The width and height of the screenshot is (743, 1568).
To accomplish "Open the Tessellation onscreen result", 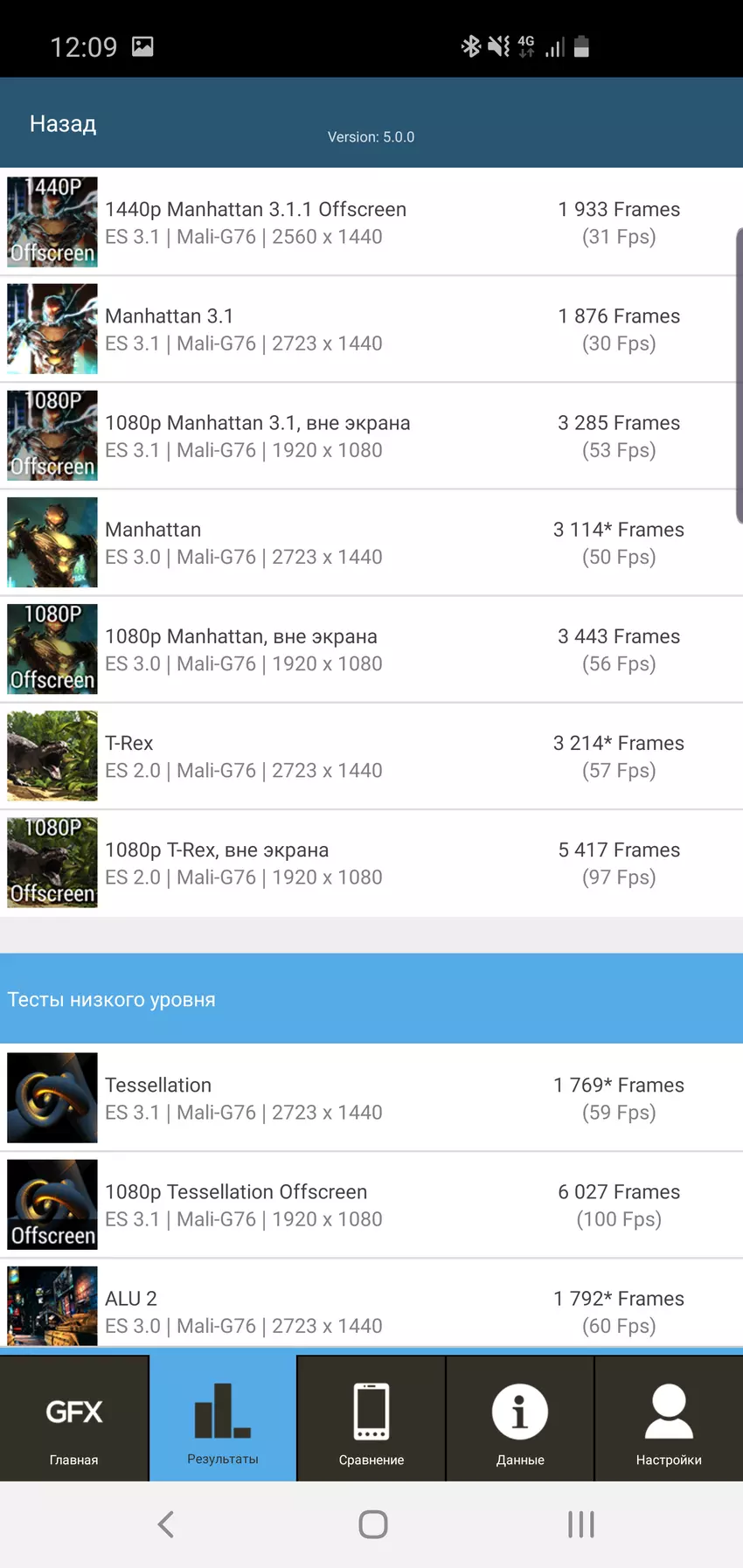I will [x=371, y=1098].
